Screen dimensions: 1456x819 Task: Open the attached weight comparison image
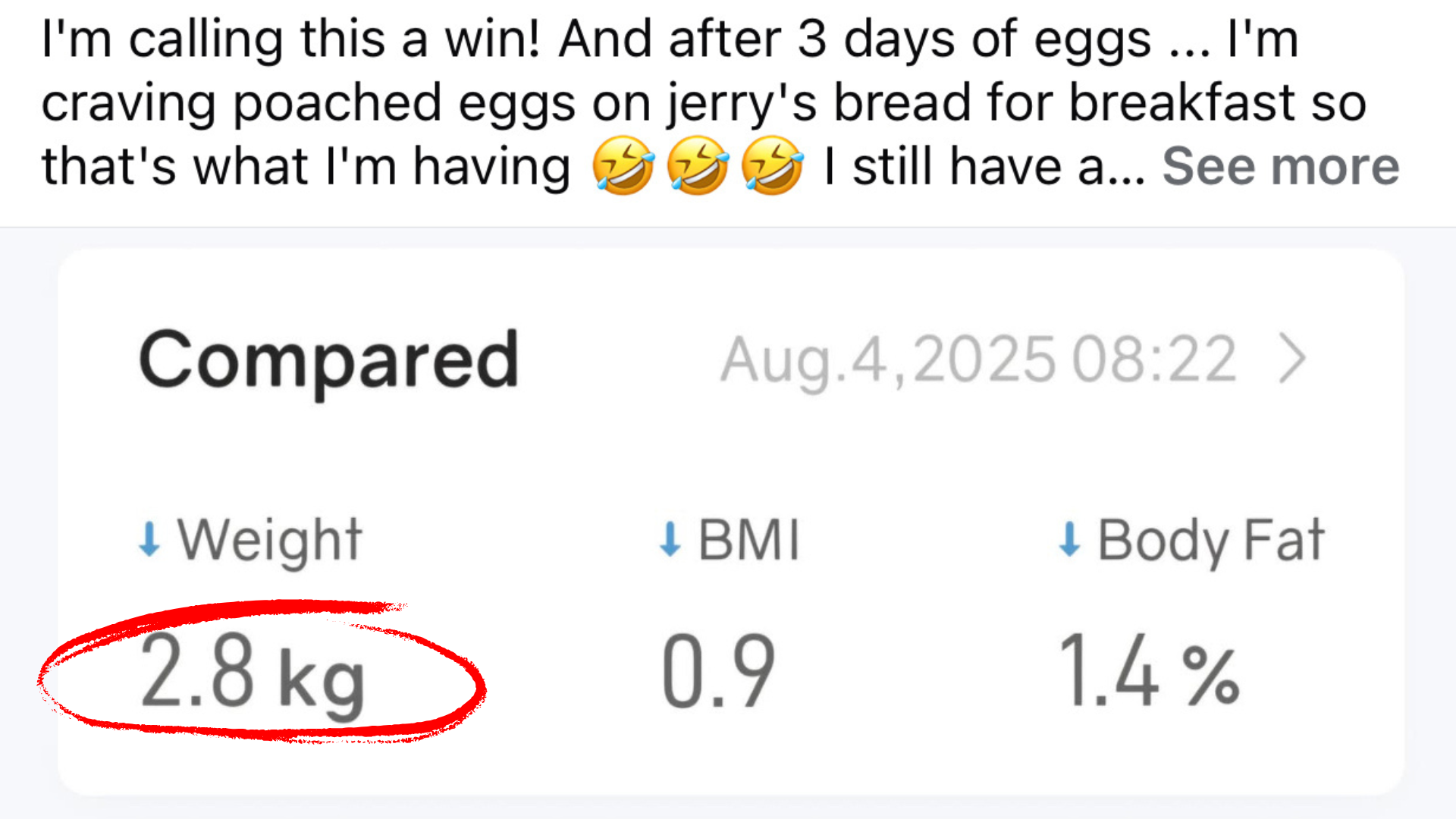point(731,522)
